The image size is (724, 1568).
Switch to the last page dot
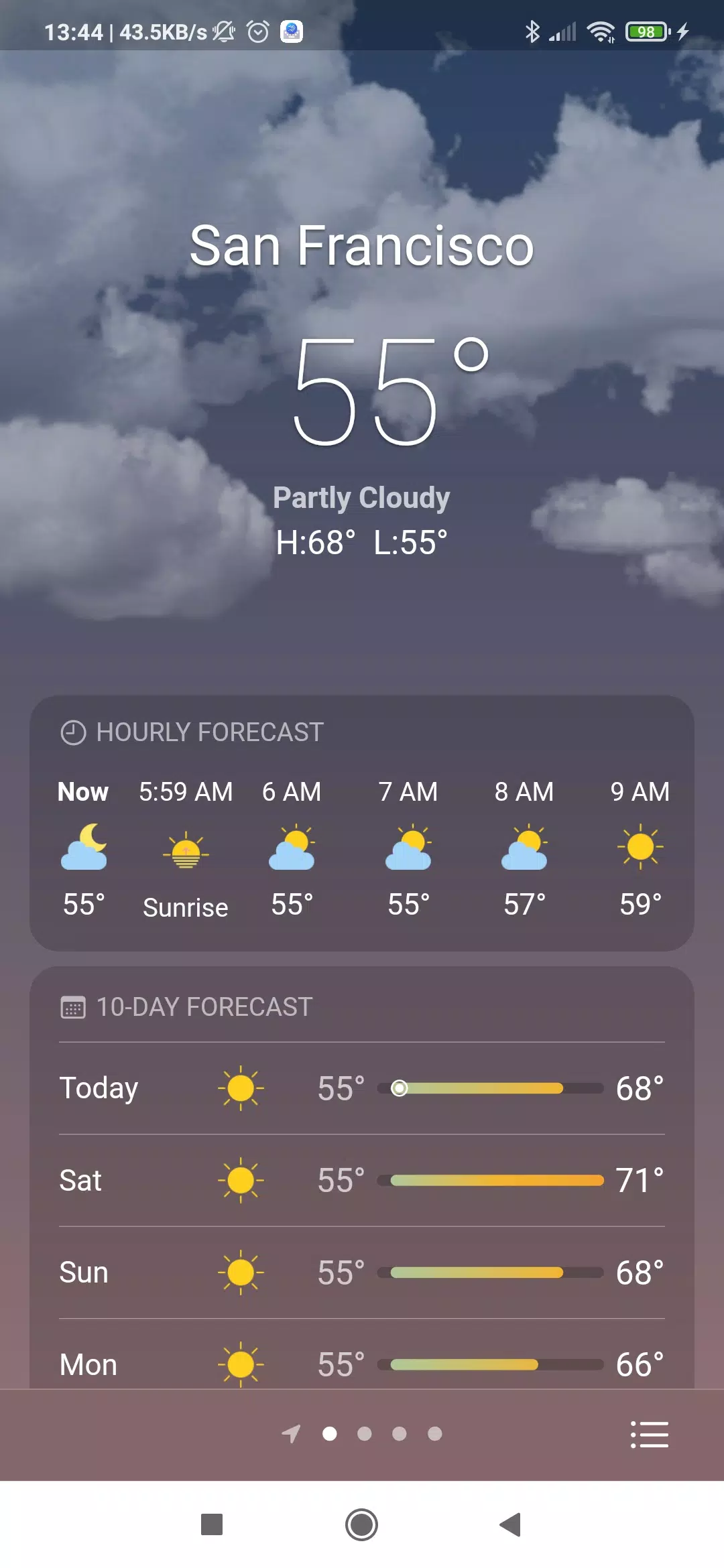click(435, 1433)
